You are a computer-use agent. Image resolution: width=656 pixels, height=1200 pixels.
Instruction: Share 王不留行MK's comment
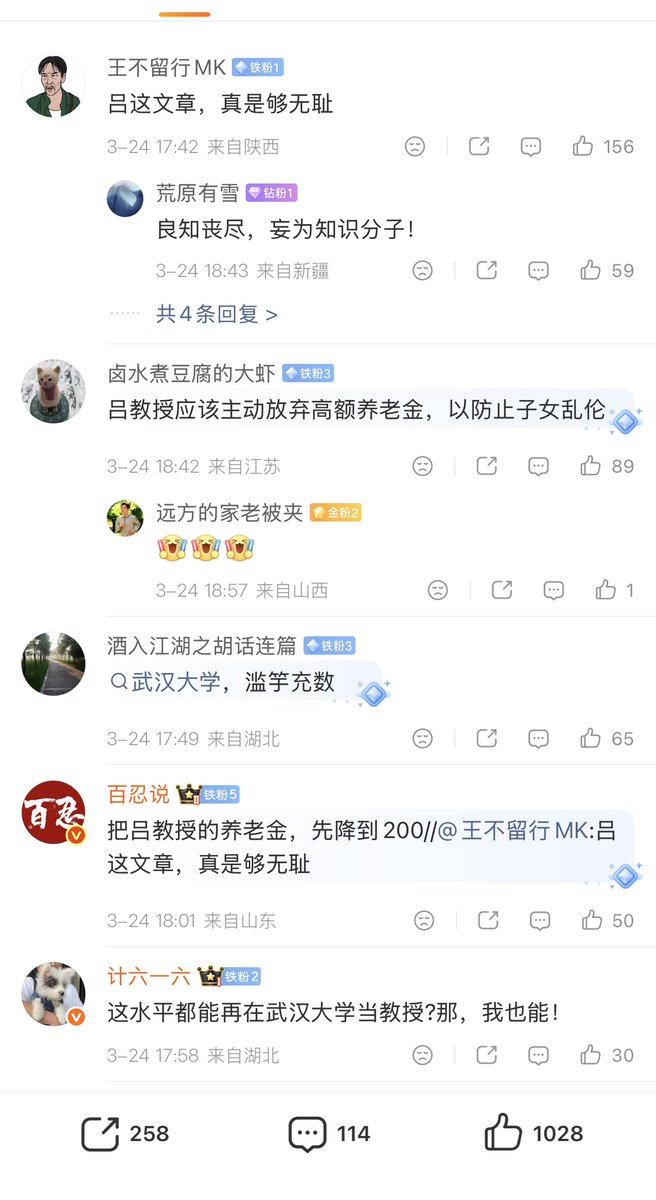pos(479,147)
